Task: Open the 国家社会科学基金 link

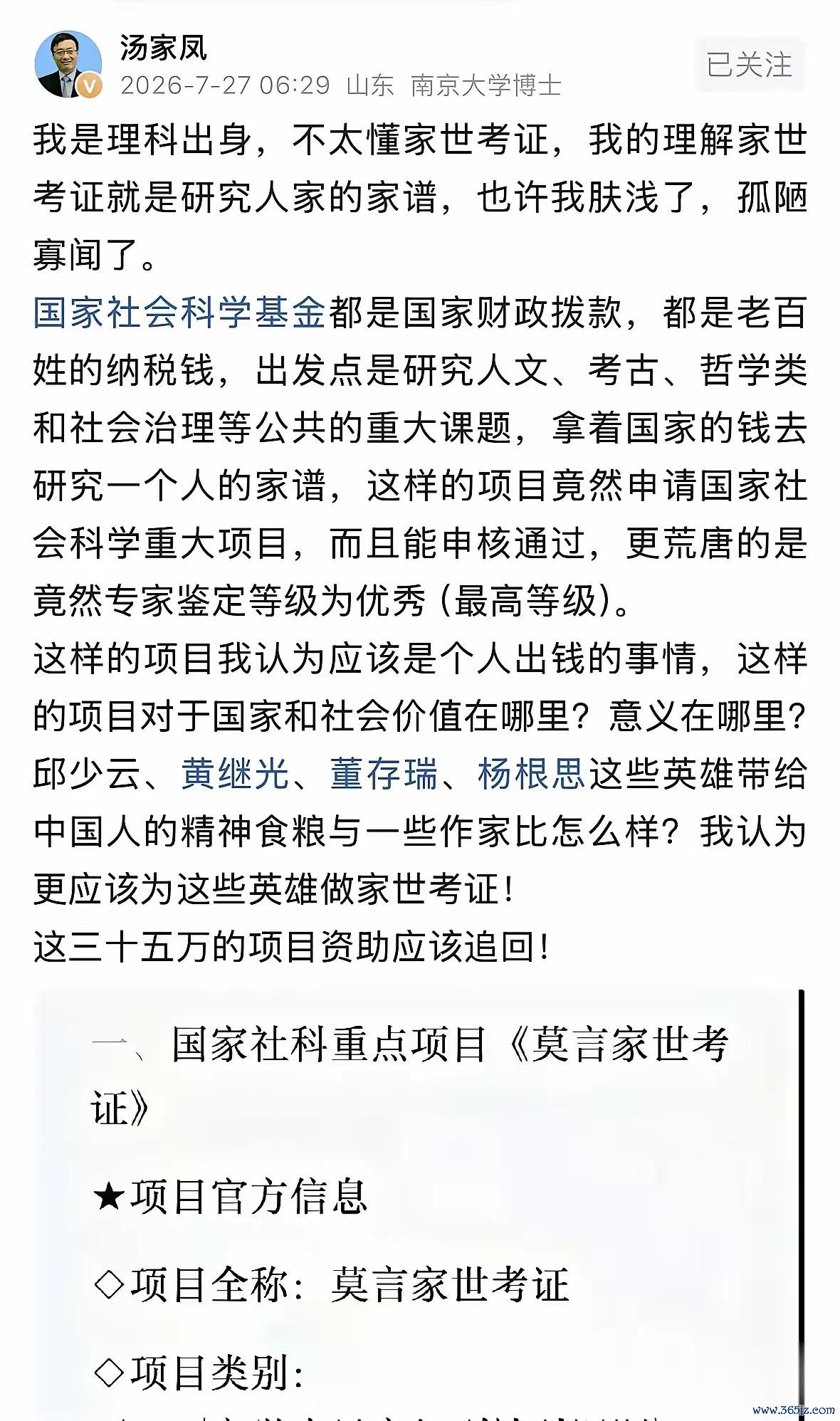Action: click(x=180, y=313)
